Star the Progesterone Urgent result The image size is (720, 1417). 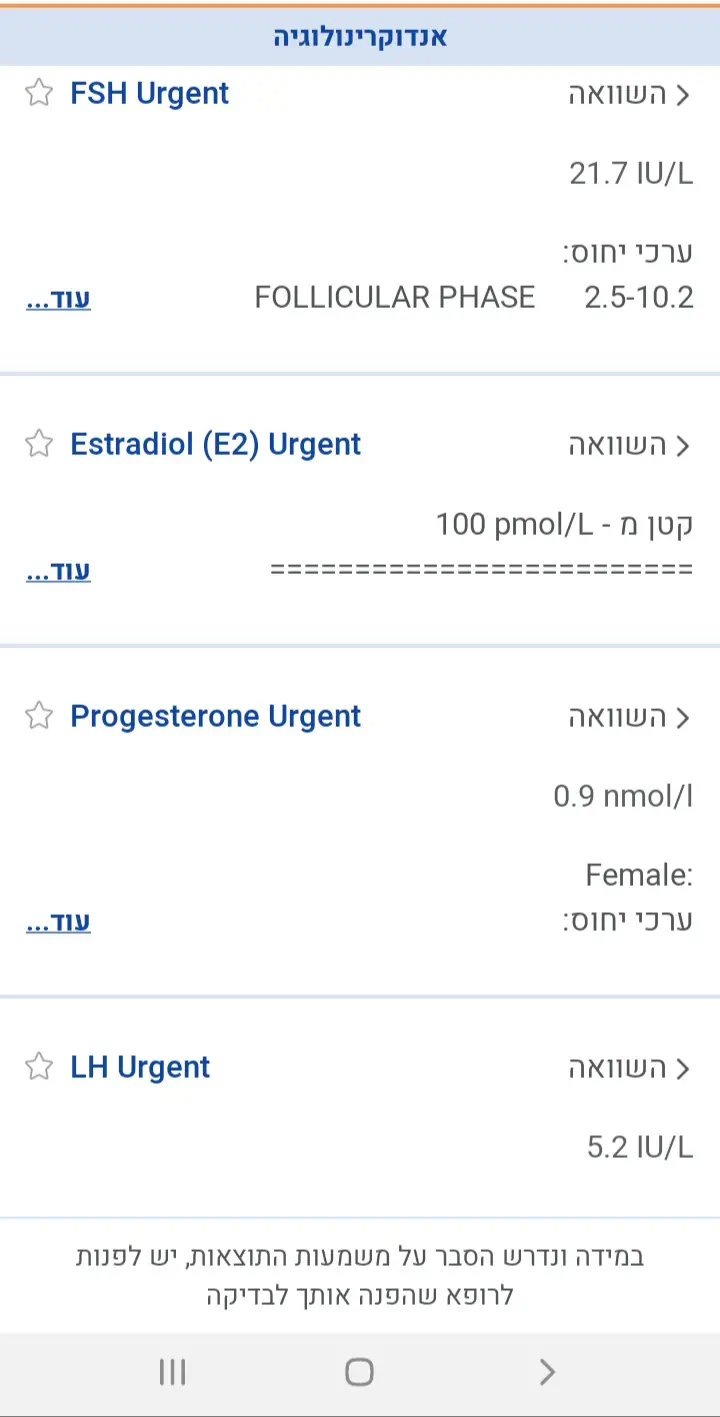click(x=38, y=716)
